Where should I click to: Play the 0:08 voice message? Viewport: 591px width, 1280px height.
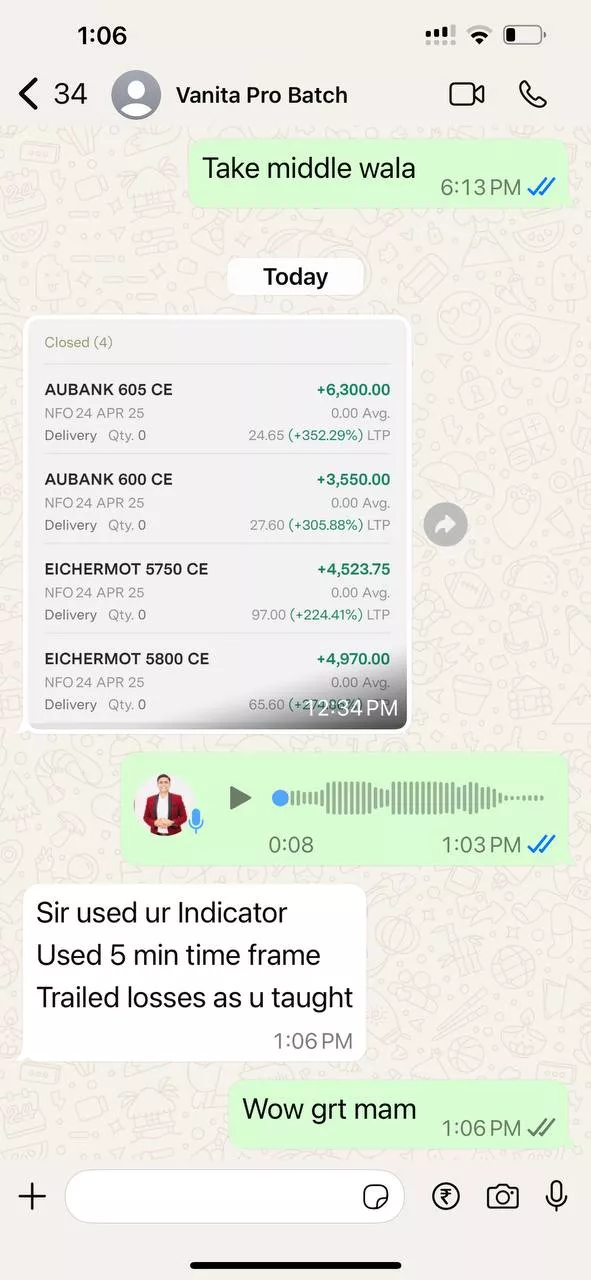click(240, 798)
